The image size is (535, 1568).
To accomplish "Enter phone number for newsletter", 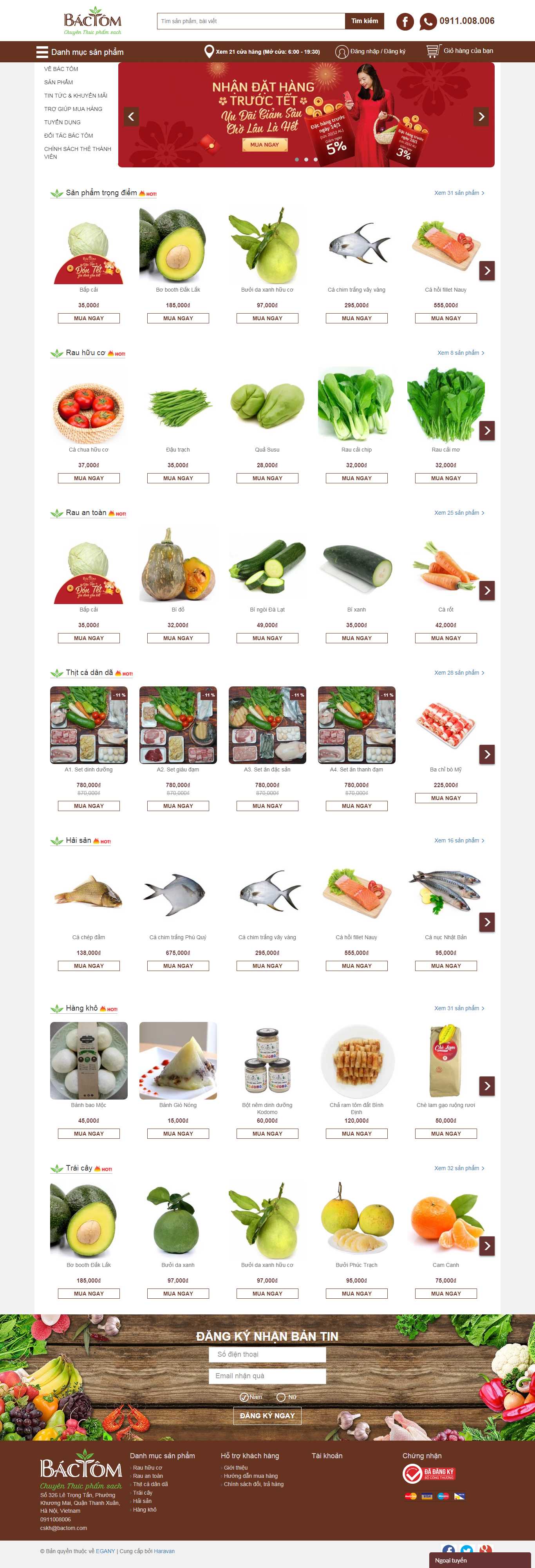I will pos(267,1354).
